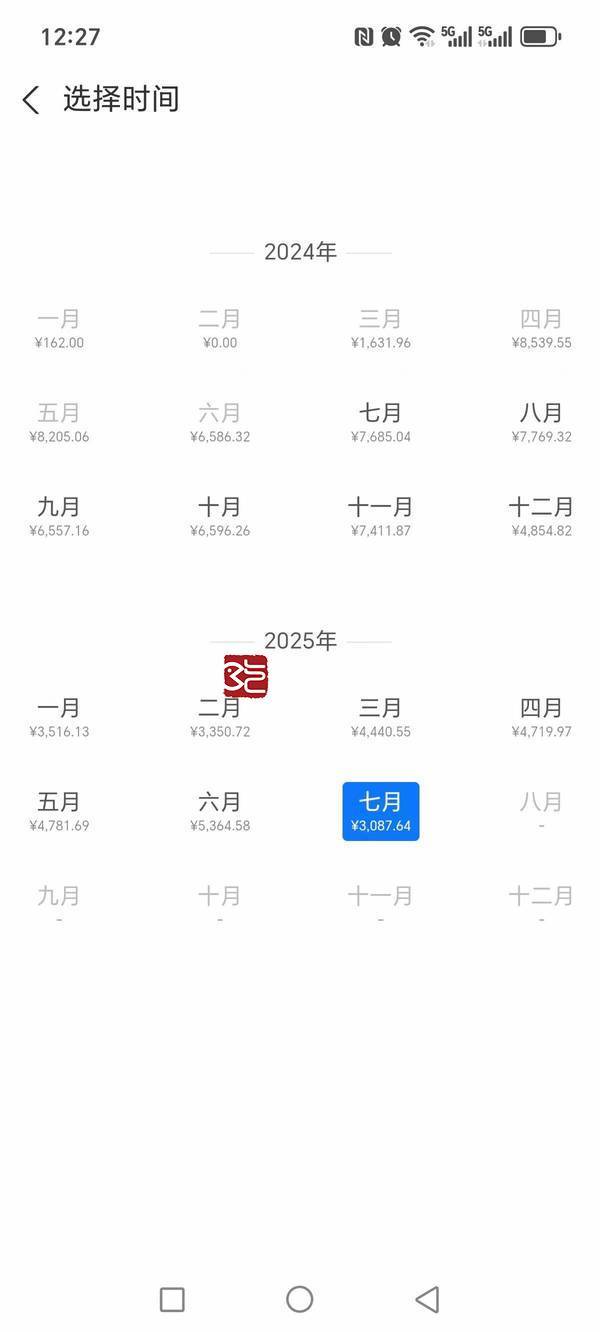The width and height of the screenshot is (600, 1332).
Task: Pick 十二月 2024 (¥4,854.82)
Action: click(541, 516)
